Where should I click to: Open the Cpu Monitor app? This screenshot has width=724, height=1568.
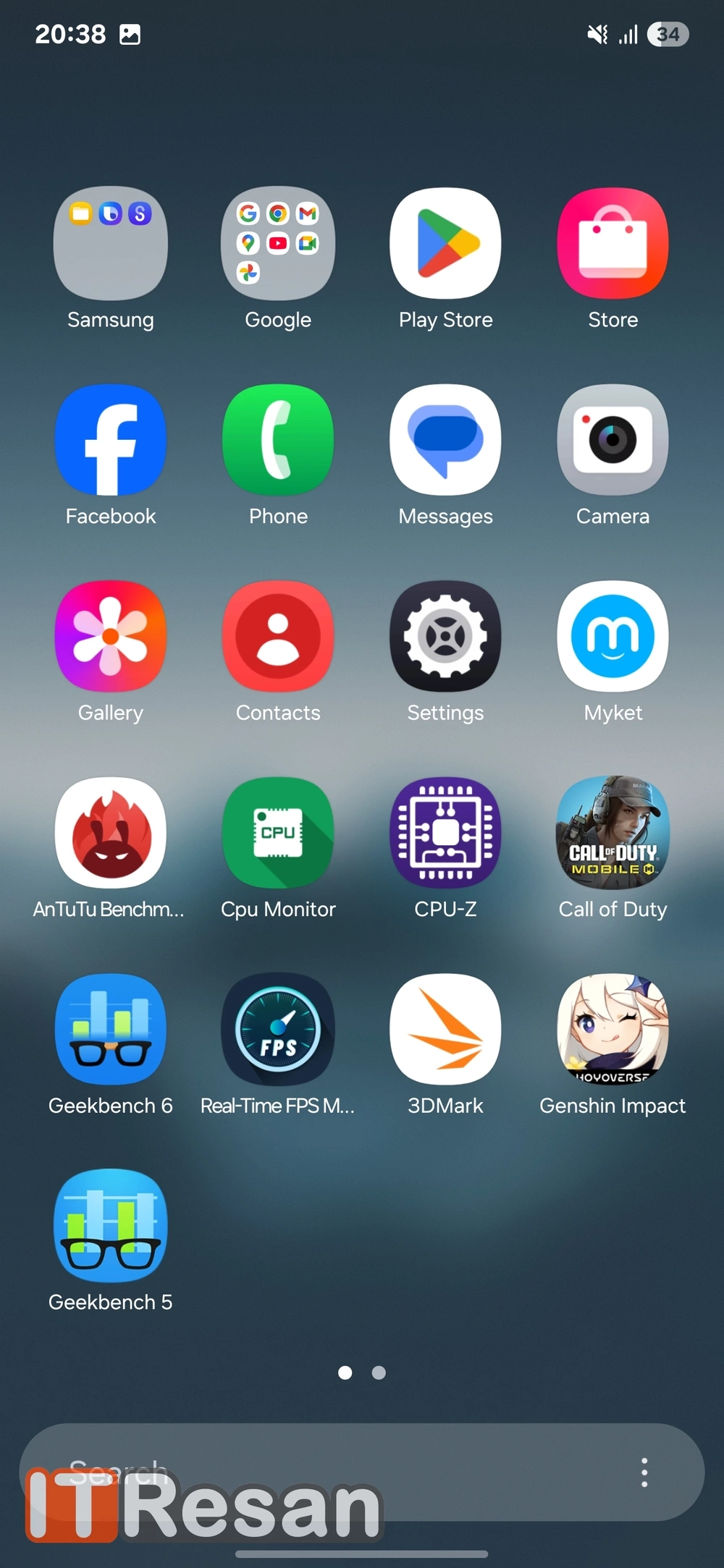click(278, 833)
